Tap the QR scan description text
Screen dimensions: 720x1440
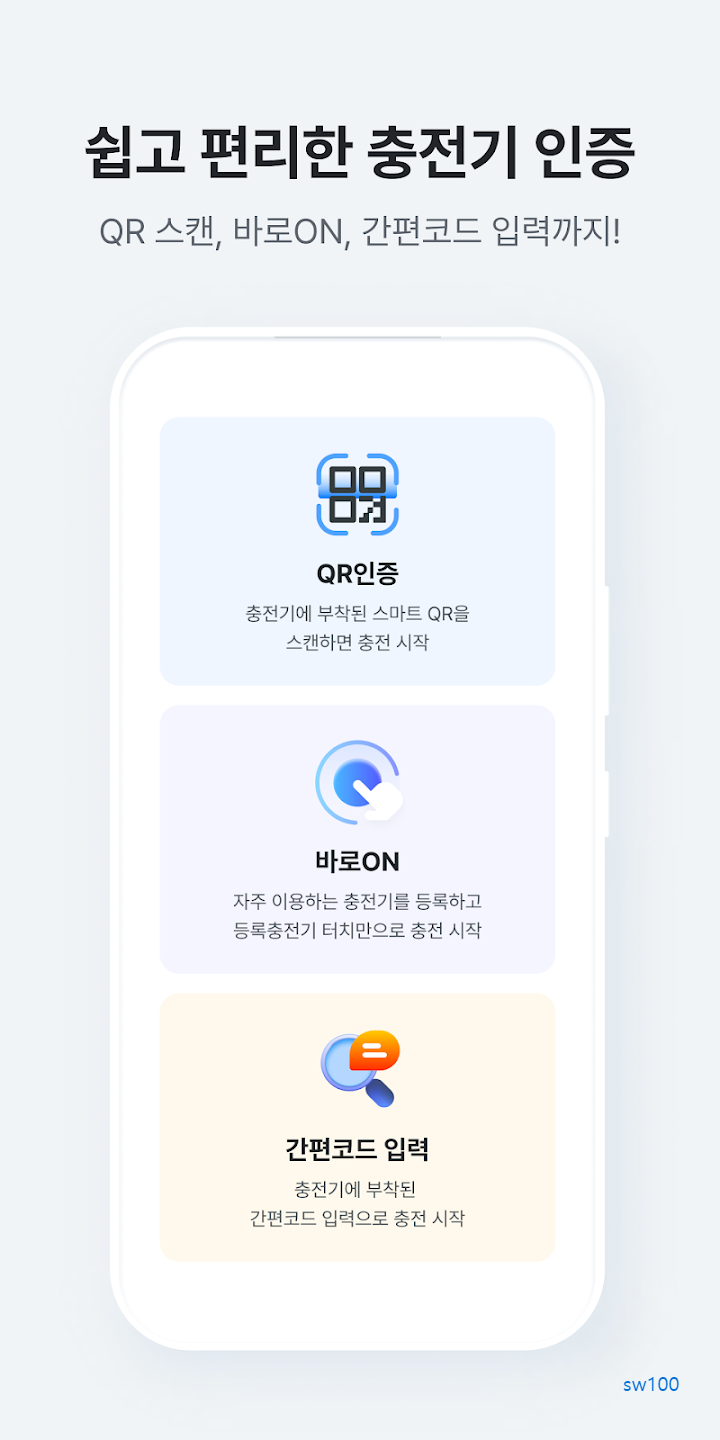coord(356,627)
